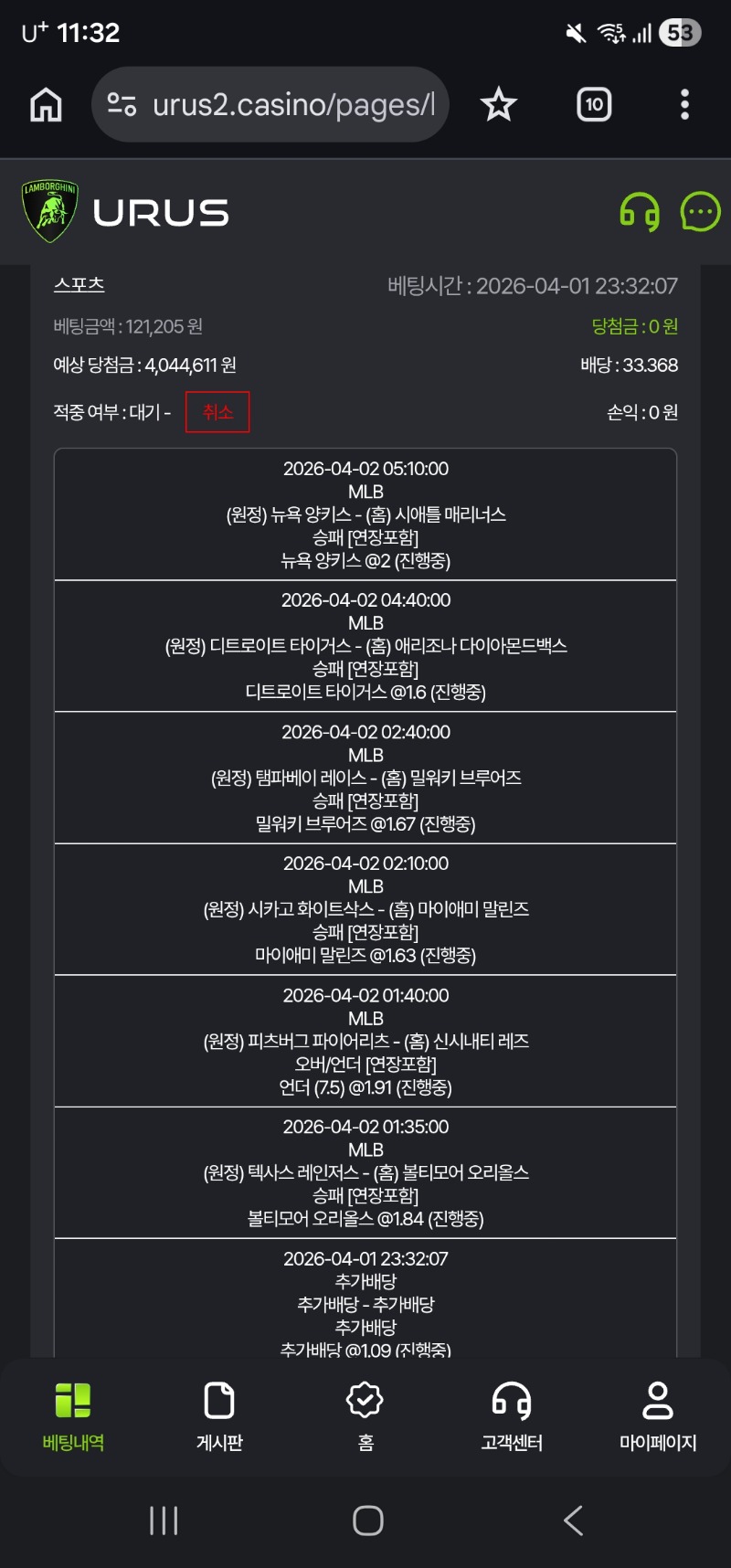The height and width of the screenshot is (1568, 731).
Task: Bookmark this page with the star
Action: 498,105
